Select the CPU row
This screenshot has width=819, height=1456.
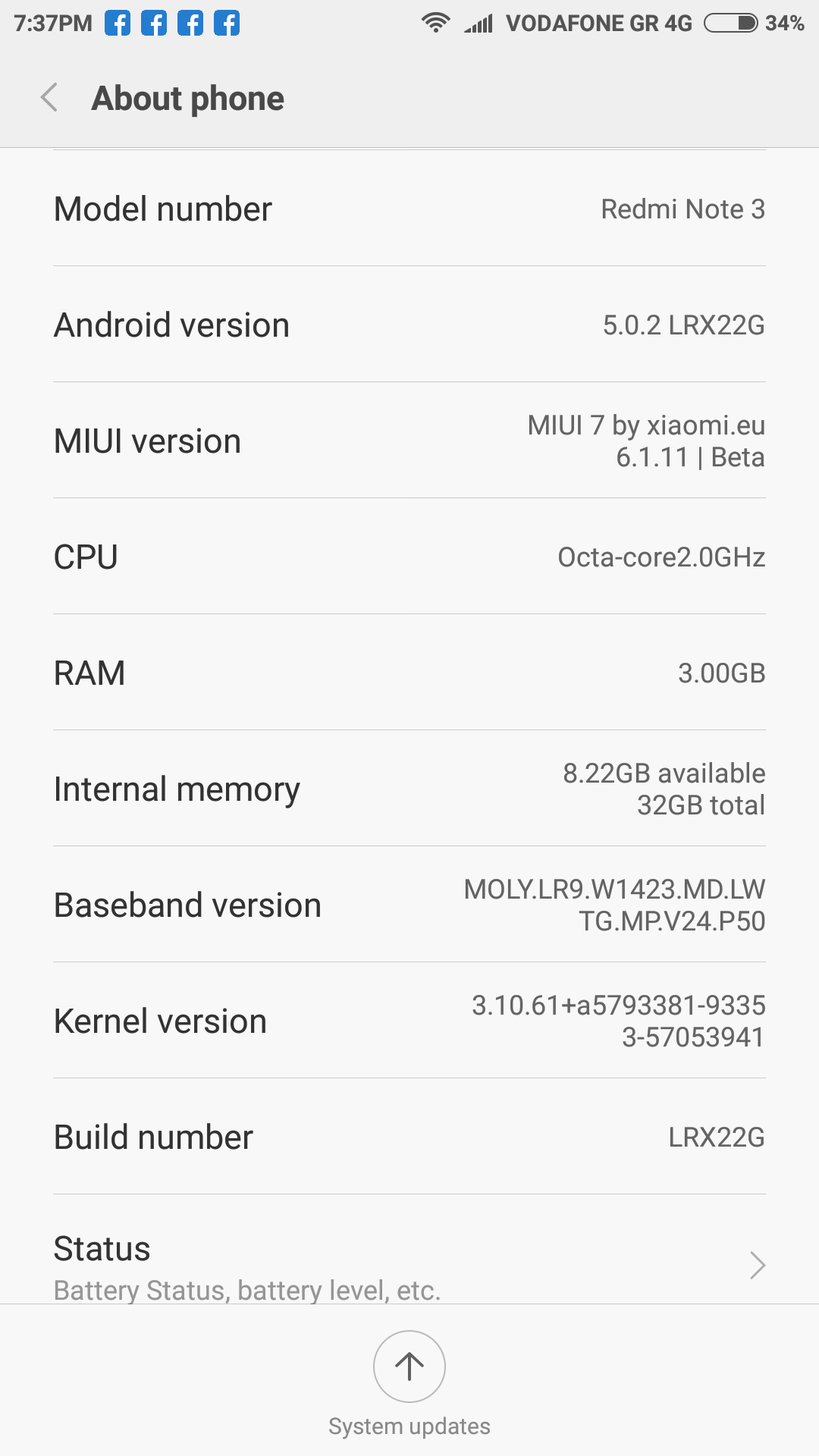coord(409,557)
